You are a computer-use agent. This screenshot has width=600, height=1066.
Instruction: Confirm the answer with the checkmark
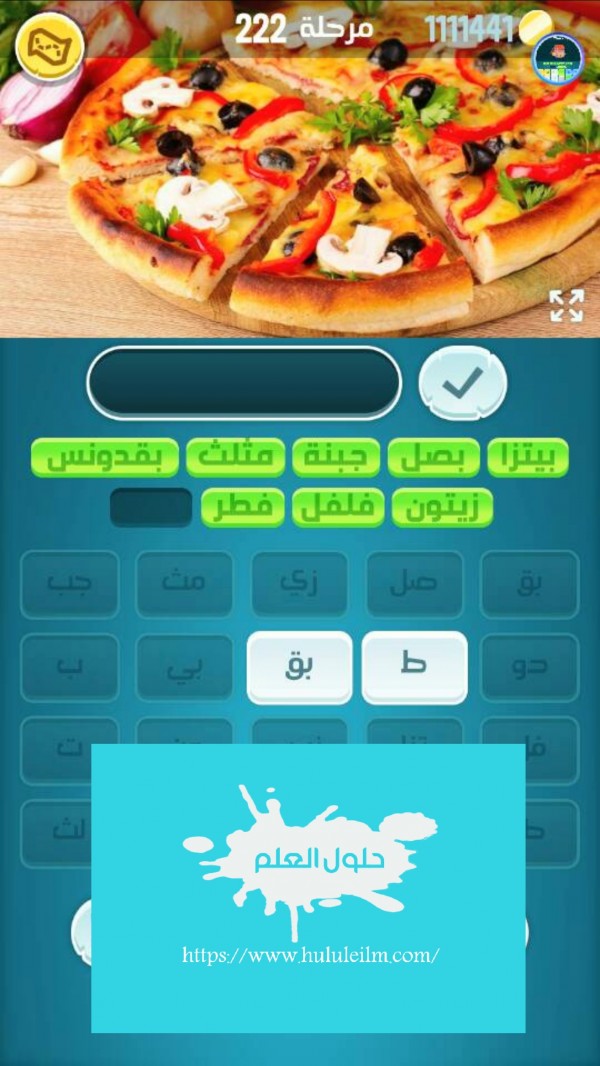click(462, 382)
